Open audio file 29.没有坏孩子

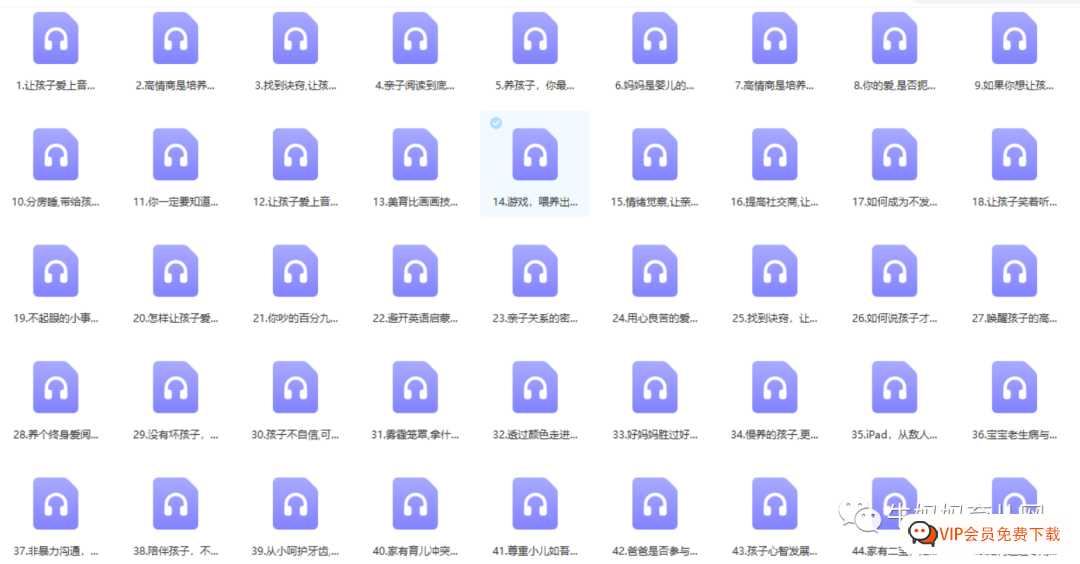tap(175, 387)
